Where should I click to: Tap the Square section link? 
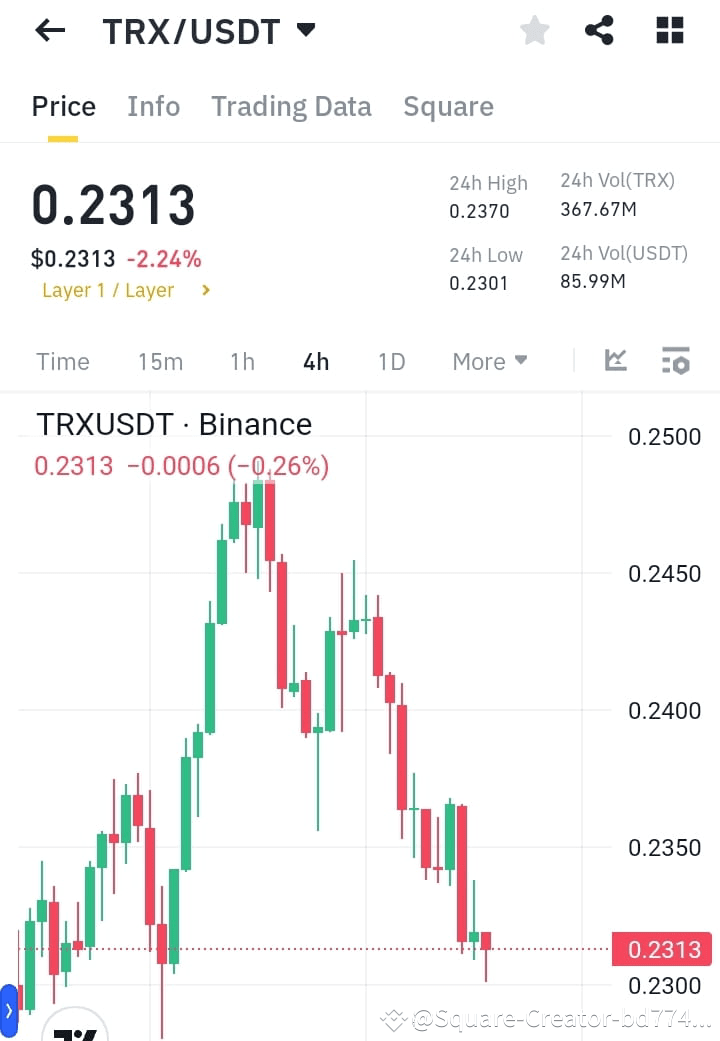pos(448,106)
